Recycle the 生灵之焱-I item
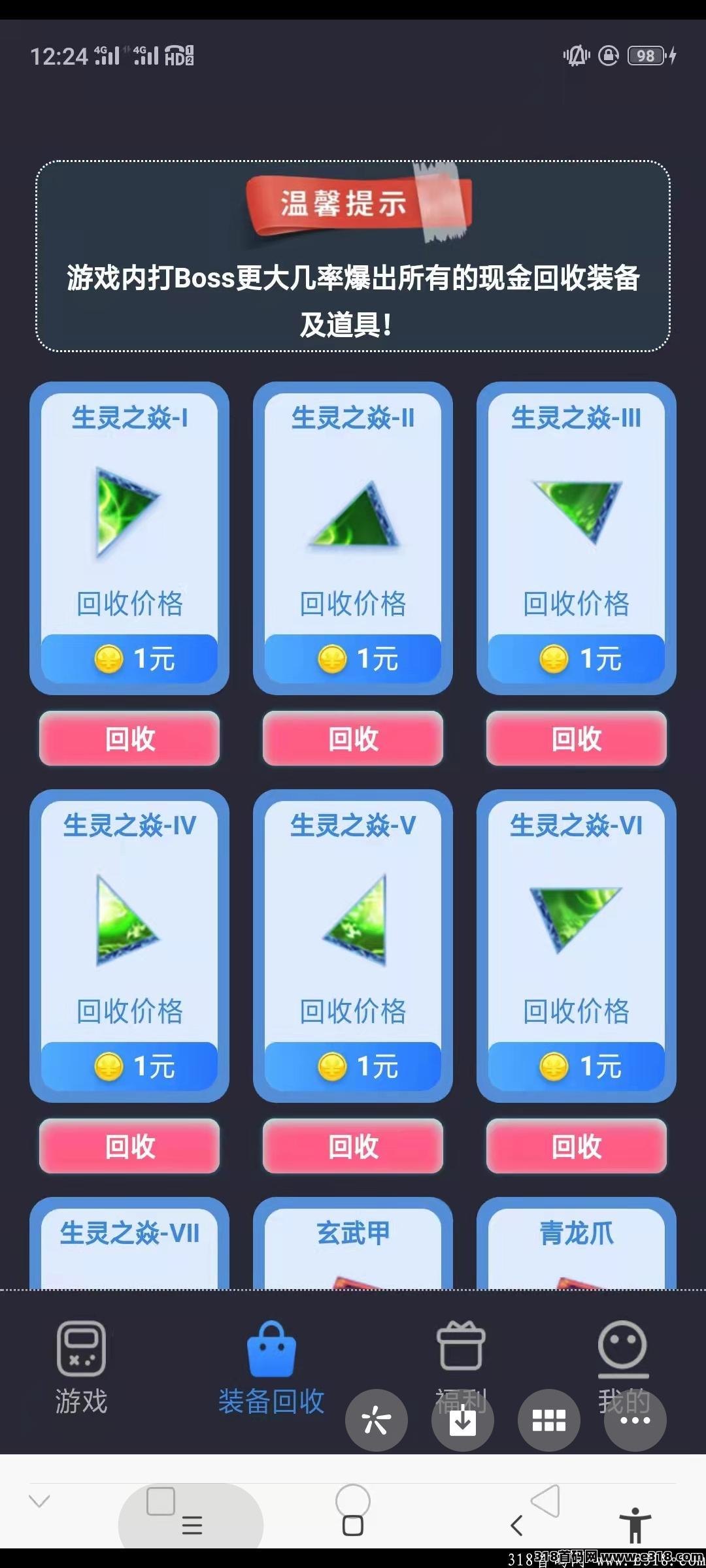Screen dimensions: 706x1568 [128, 739]
